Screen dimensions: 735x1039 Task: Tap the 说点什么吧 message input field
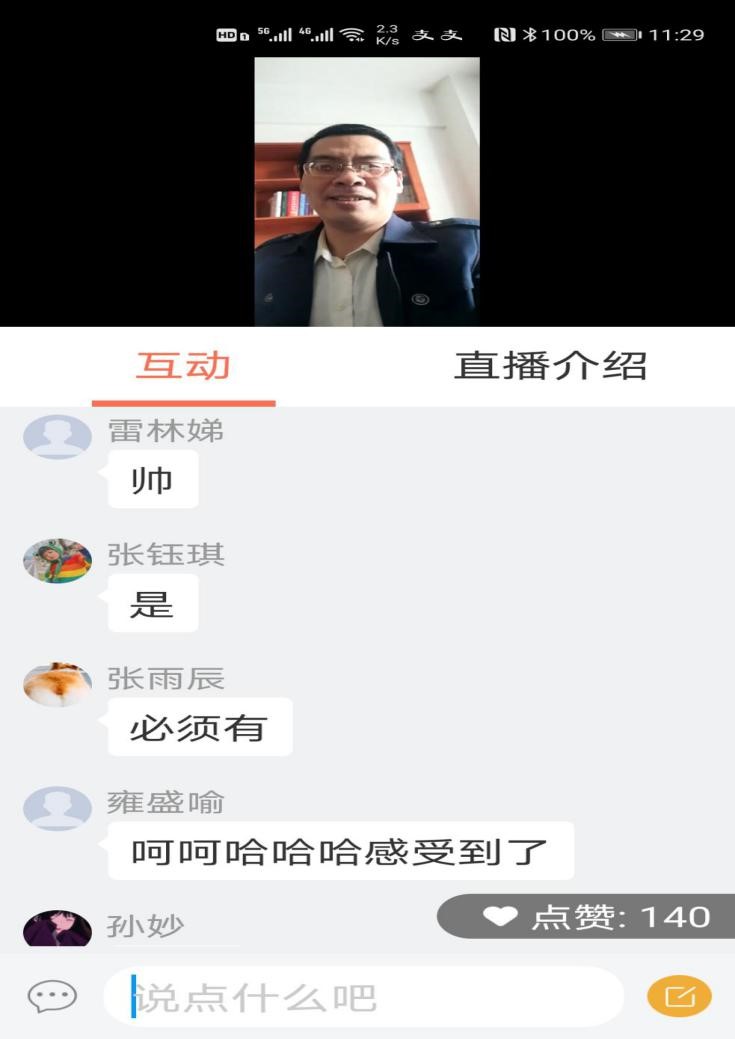tap(364, 997)
